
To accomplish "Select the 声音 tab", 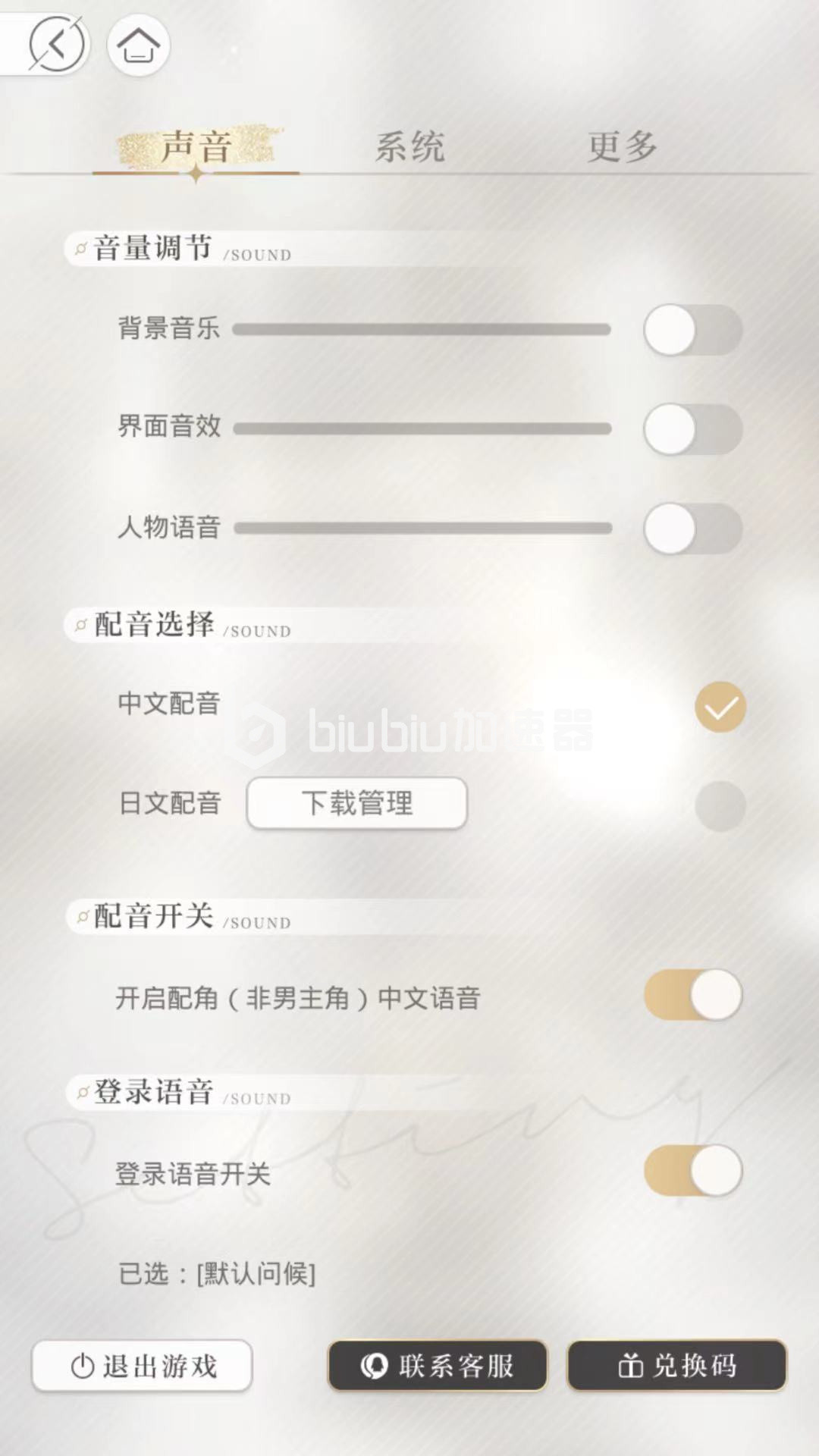I will click(196, 146).
